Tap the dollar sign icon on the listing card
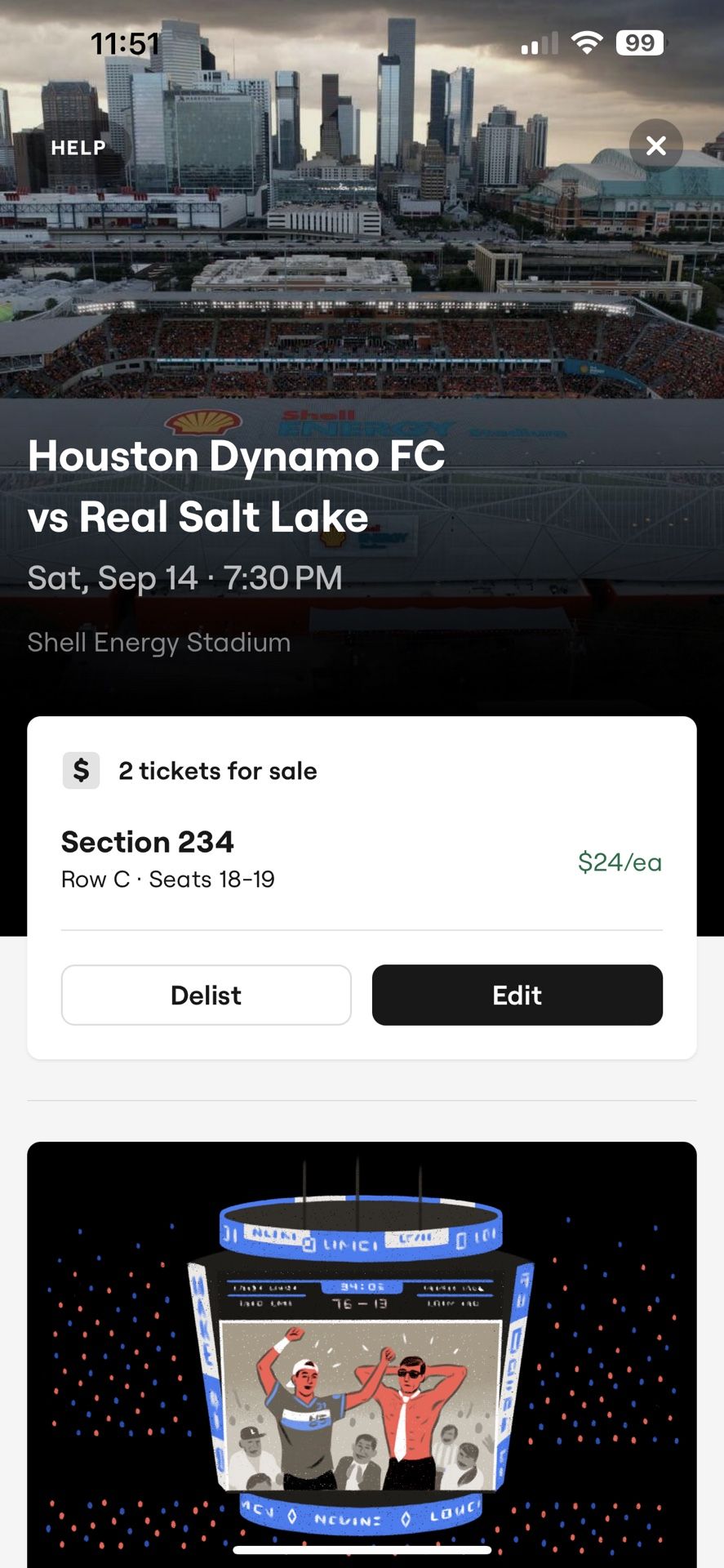The image size is (724, 1568). tap(80, 770)
